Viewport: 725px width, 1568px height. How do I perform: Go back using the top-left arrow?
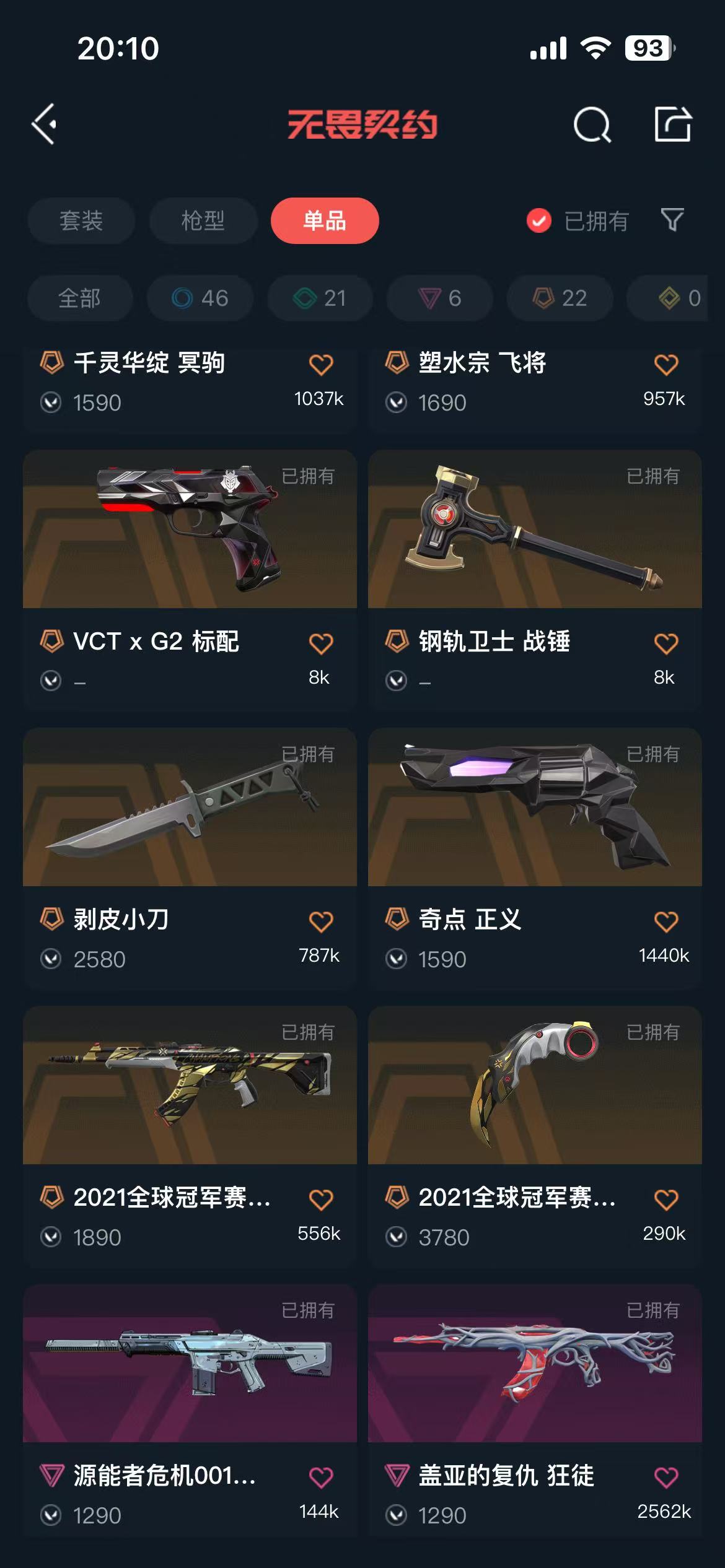point(44,124)
